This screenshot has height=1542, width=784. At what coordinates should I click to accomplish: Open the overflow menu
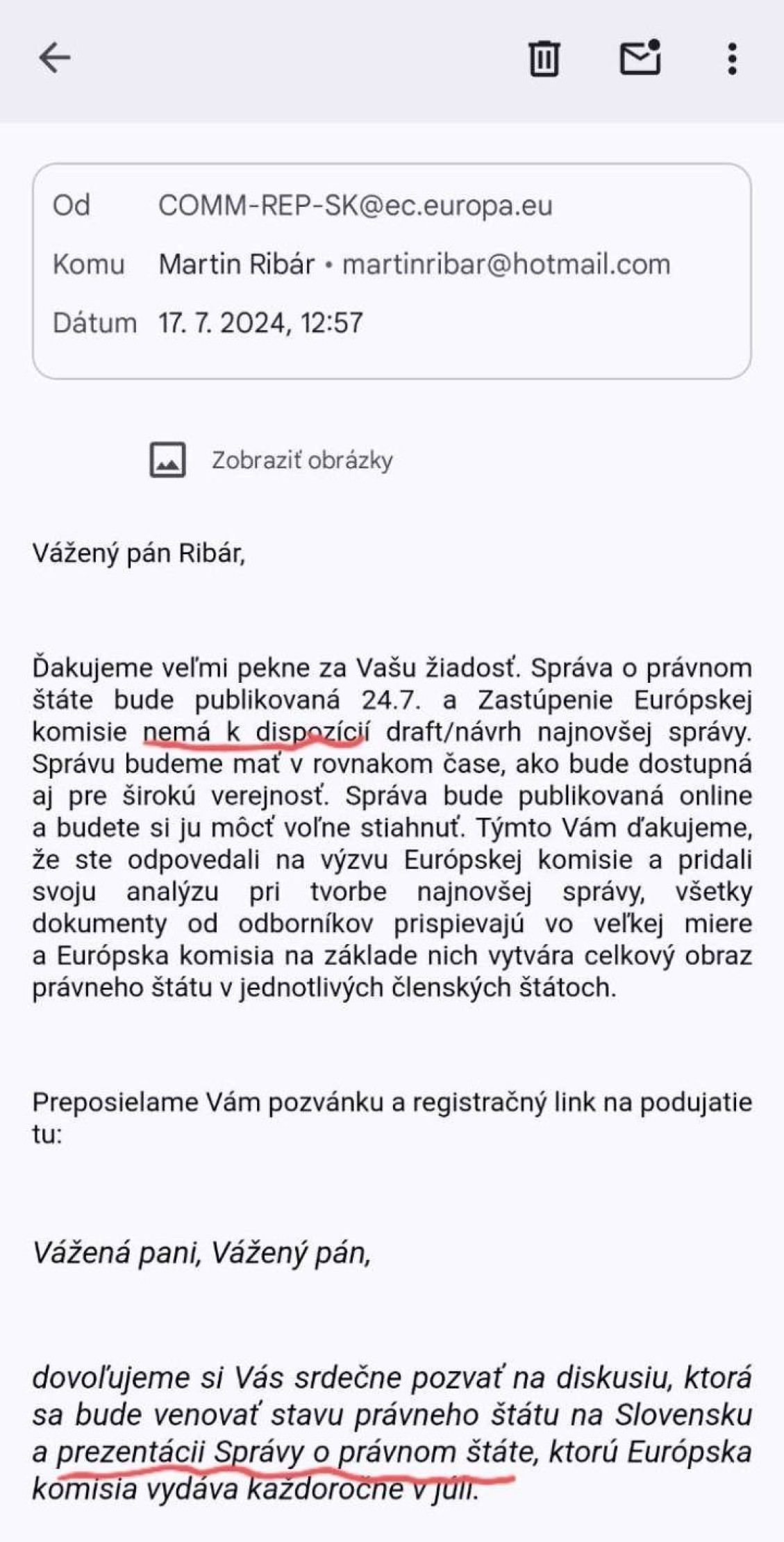pos(731,58)
